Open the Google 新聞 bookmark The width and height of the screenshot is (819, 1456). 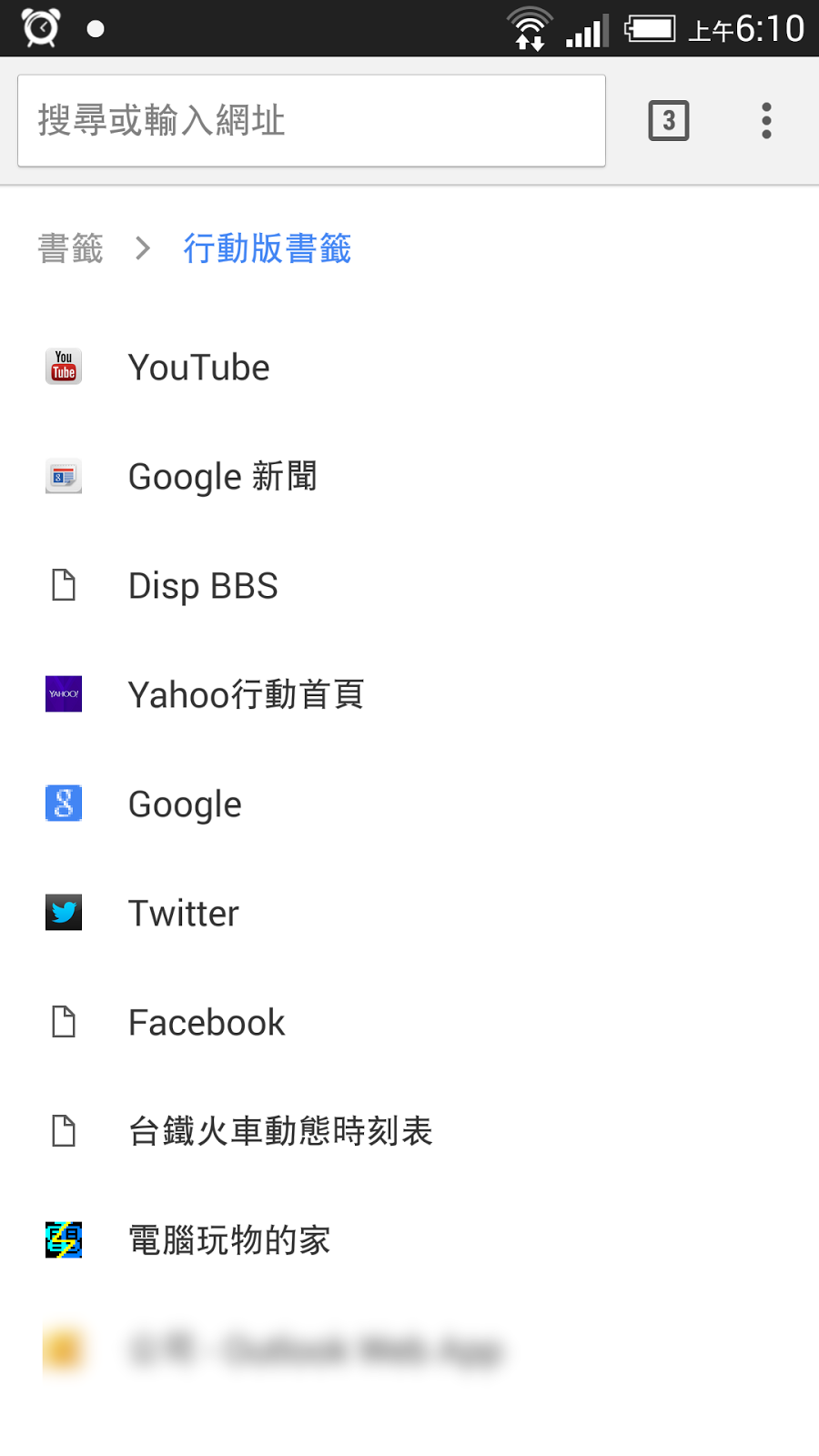(409, 477)
